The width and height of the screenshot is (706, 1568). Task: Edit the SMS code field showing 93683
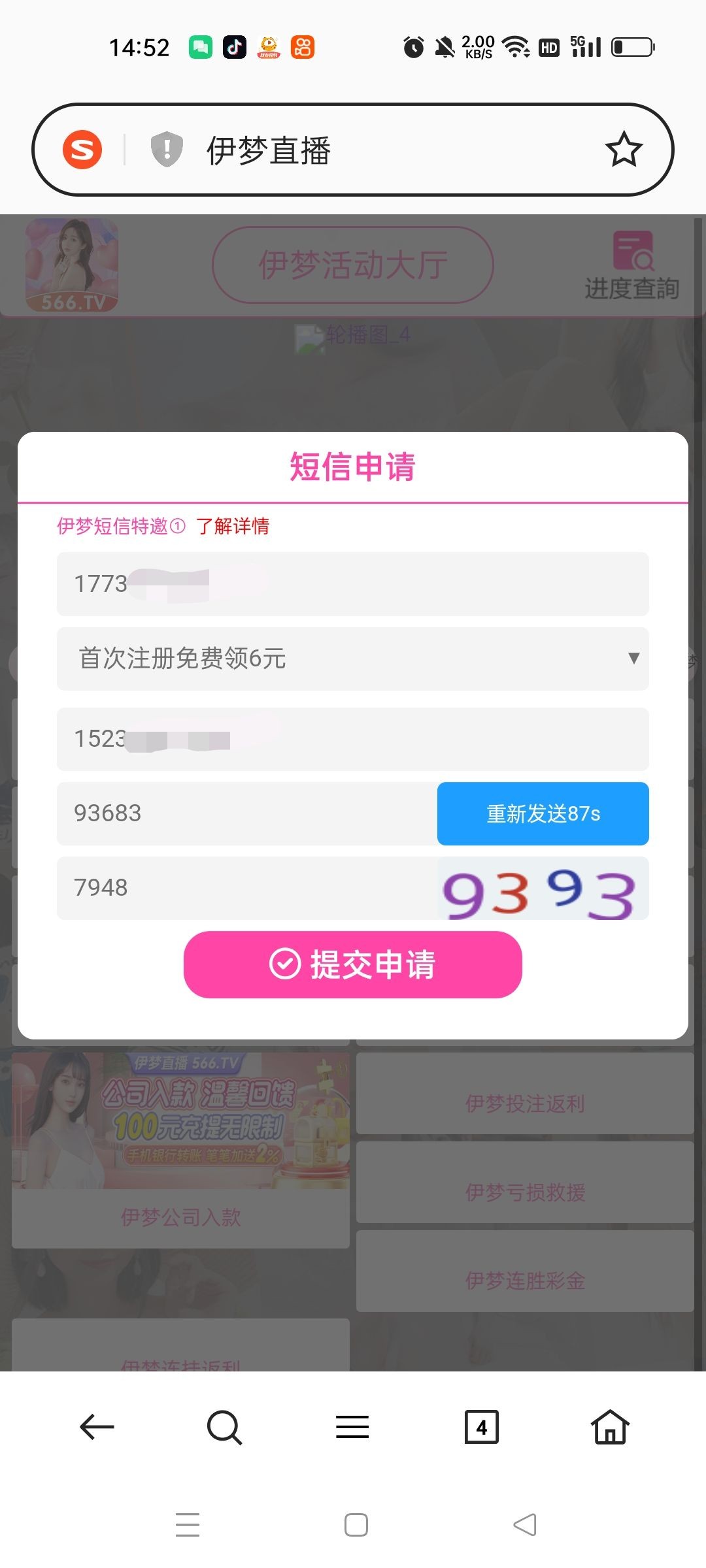pos(247,813)
